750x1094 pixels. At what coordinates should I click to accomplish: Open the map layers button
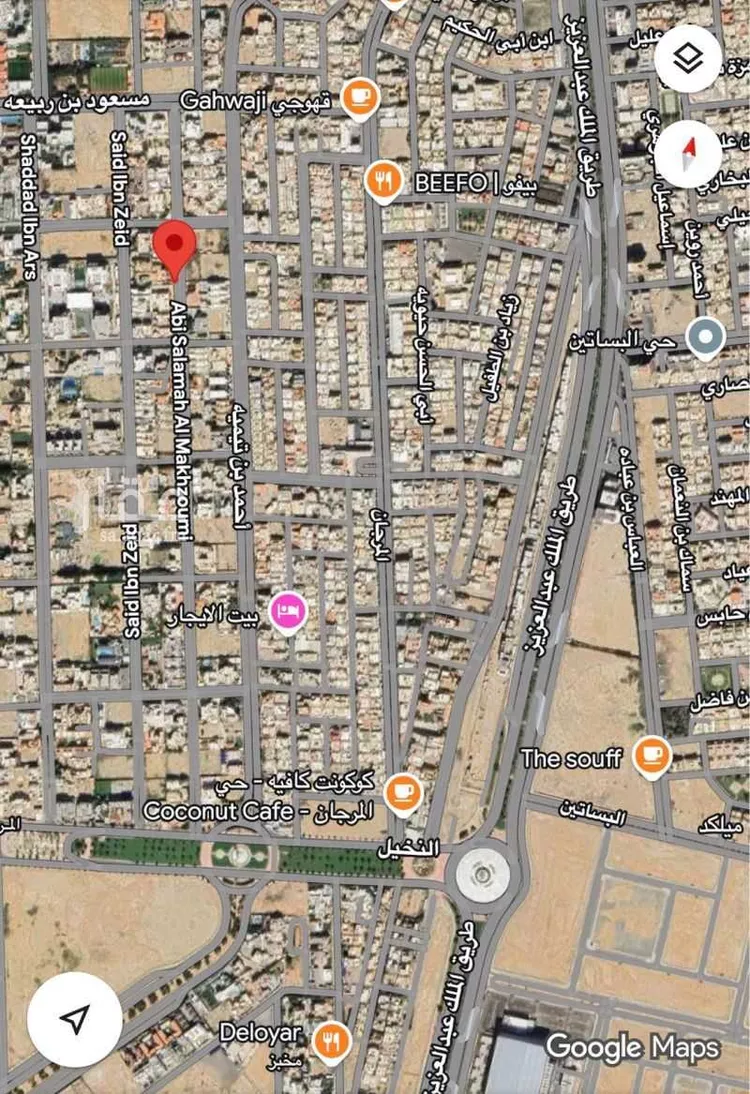688,58
